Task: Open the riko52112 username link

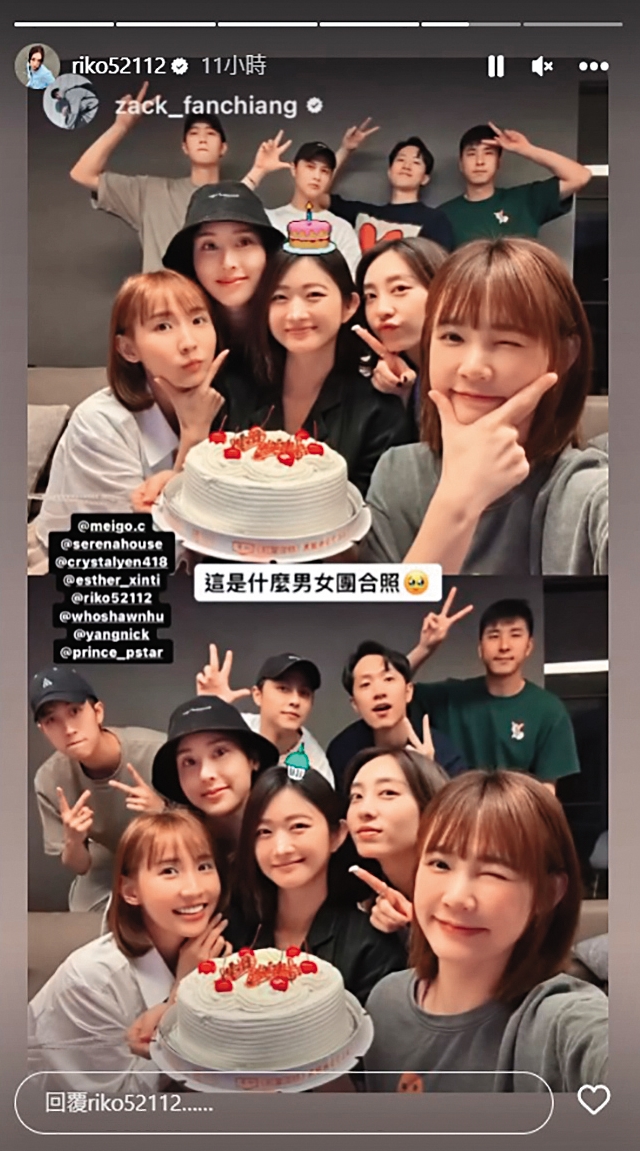Action: (x=119, y=66)
